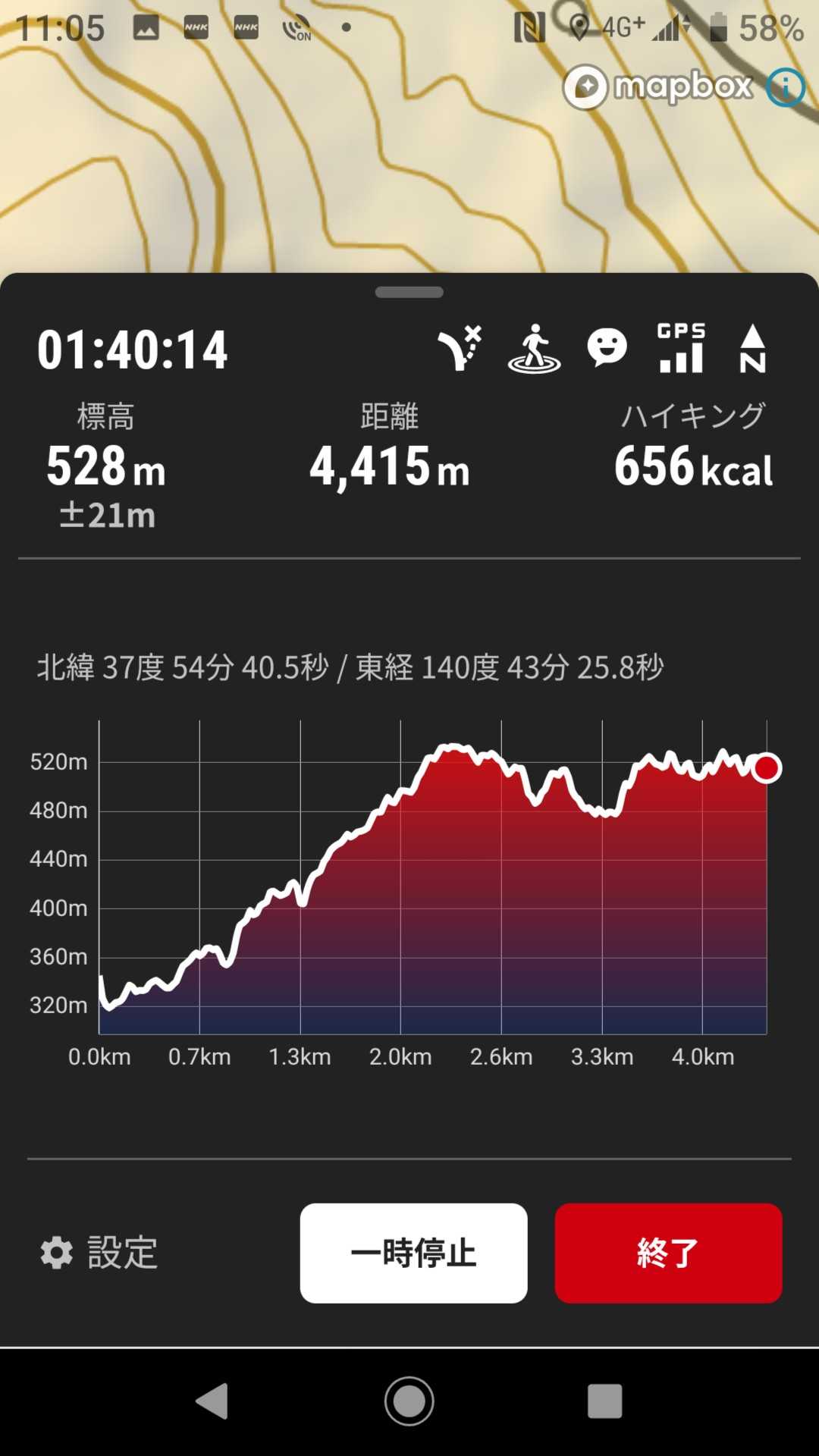819x1456 pixels.
Task: Open 設定 settings
Action: pos(99,1253)
